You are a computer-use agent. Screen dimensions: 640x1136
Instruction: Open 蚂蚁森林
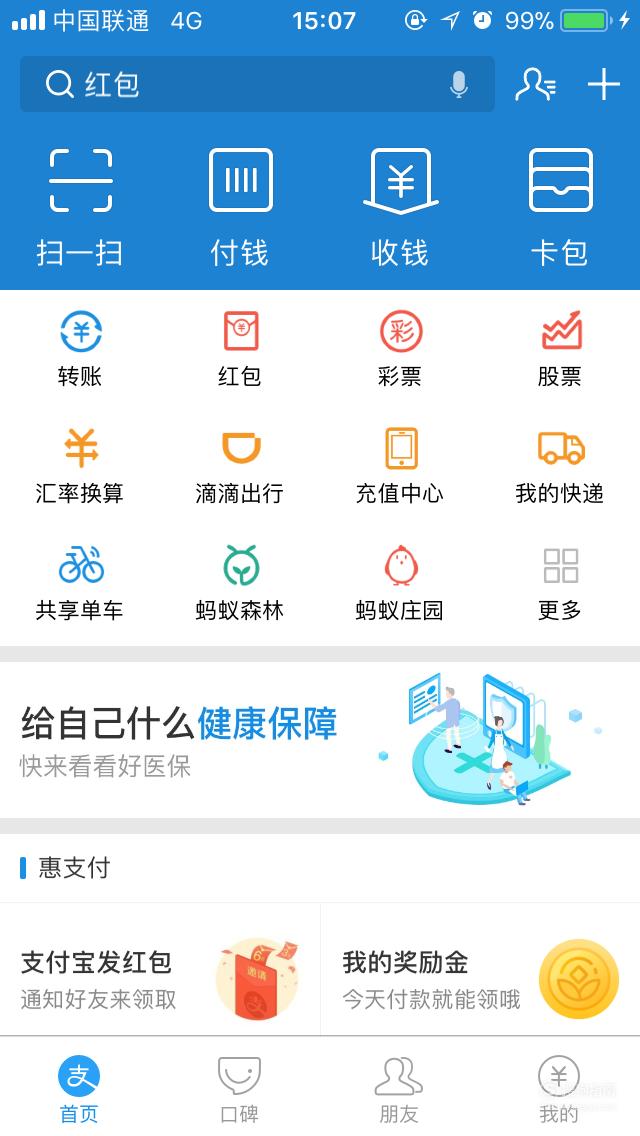pyautogui.click(x=240, y=582)
